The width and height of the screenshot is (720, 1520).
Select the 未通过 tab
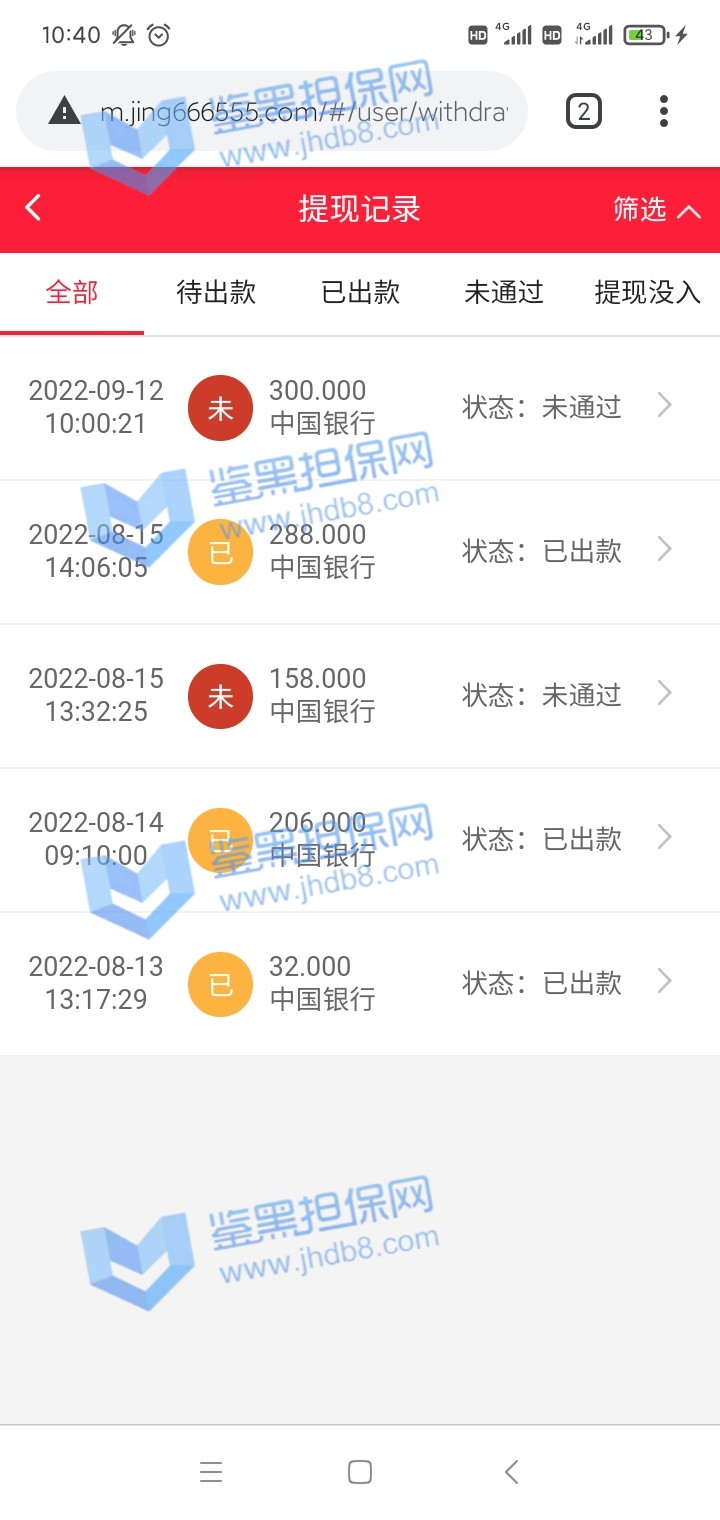[x=504, y=292]
